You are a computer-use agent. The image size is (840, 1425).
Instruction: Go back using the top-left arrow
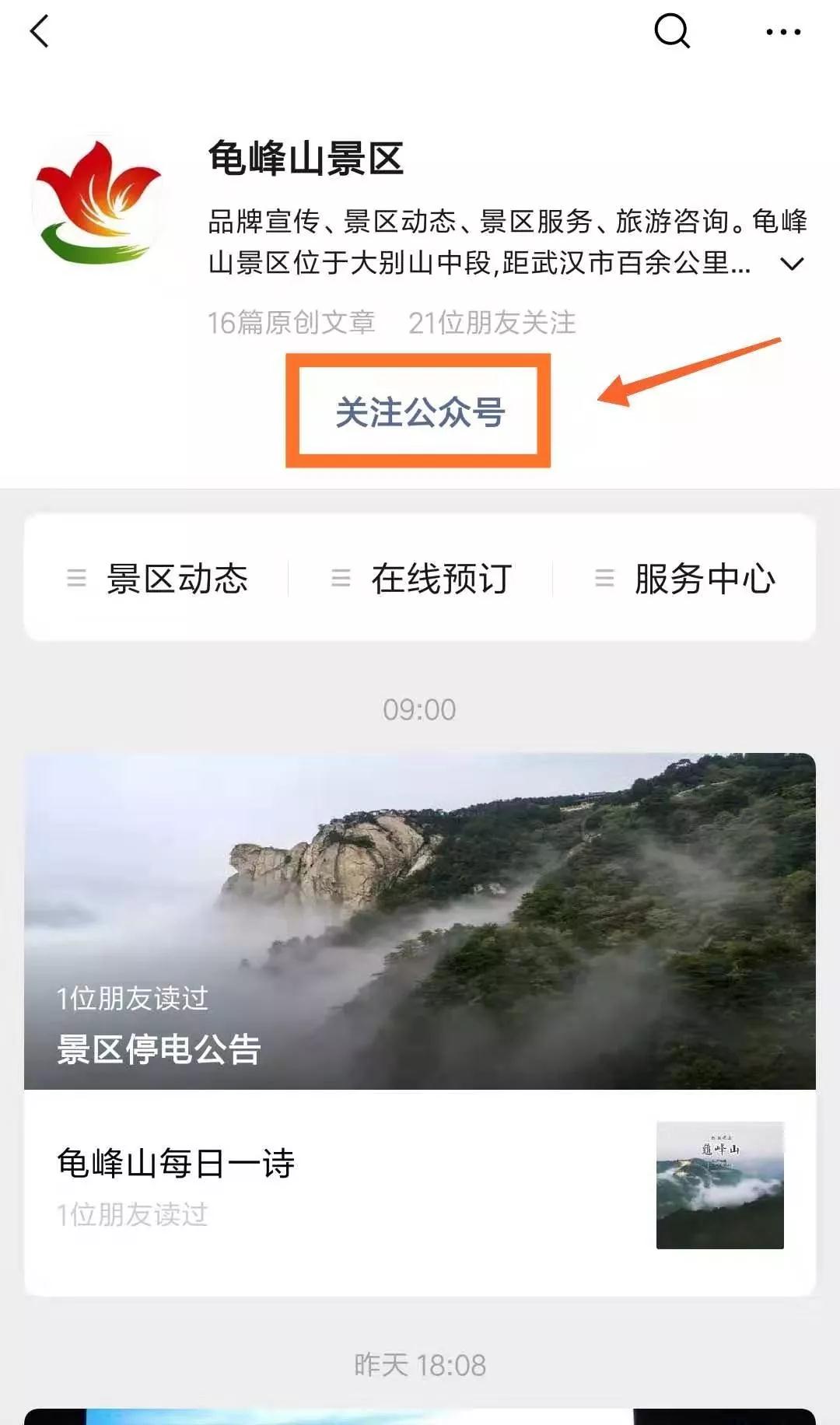click(40, 32)
